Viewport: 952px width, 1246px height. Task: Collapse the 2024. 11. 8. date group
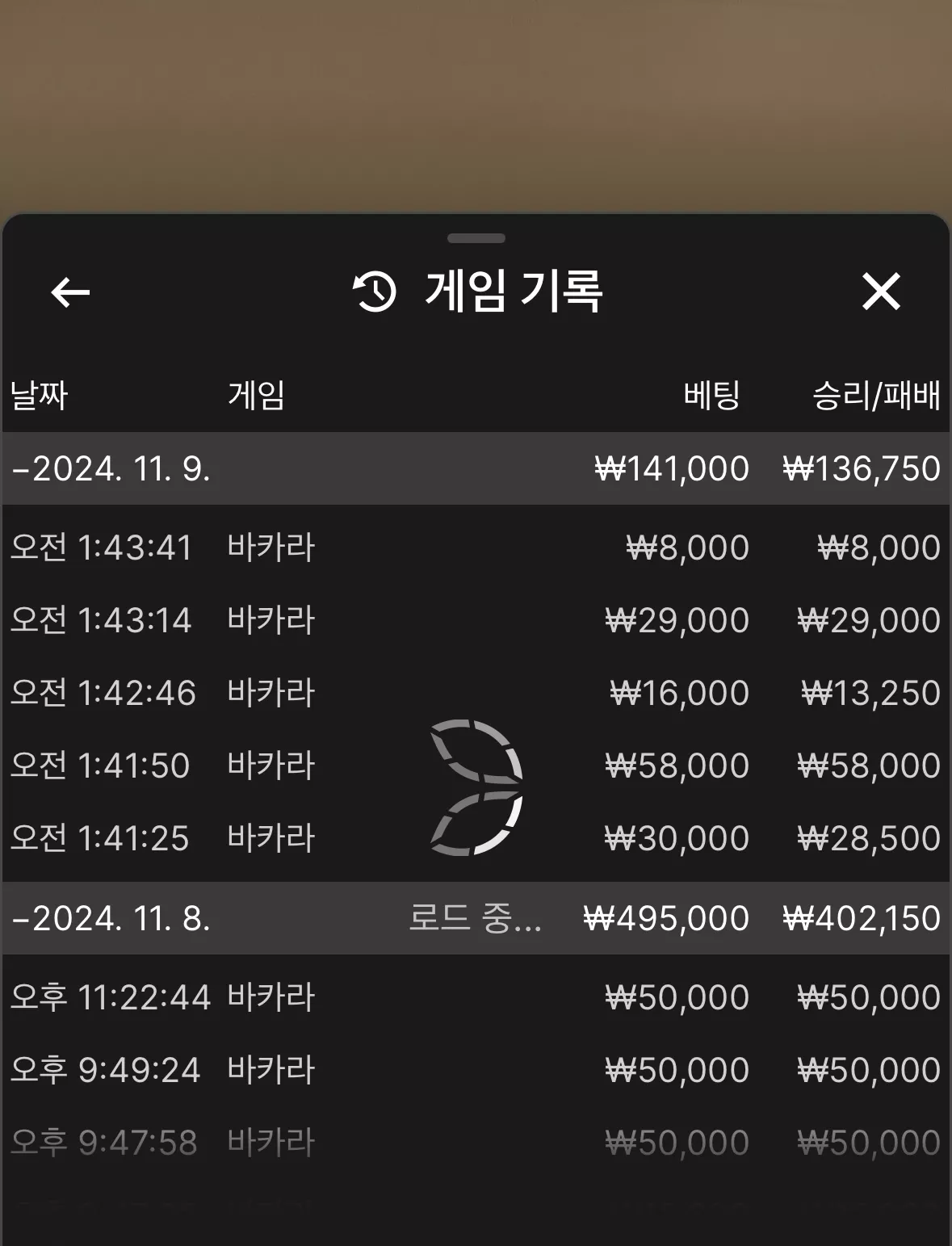click(476, 918)
